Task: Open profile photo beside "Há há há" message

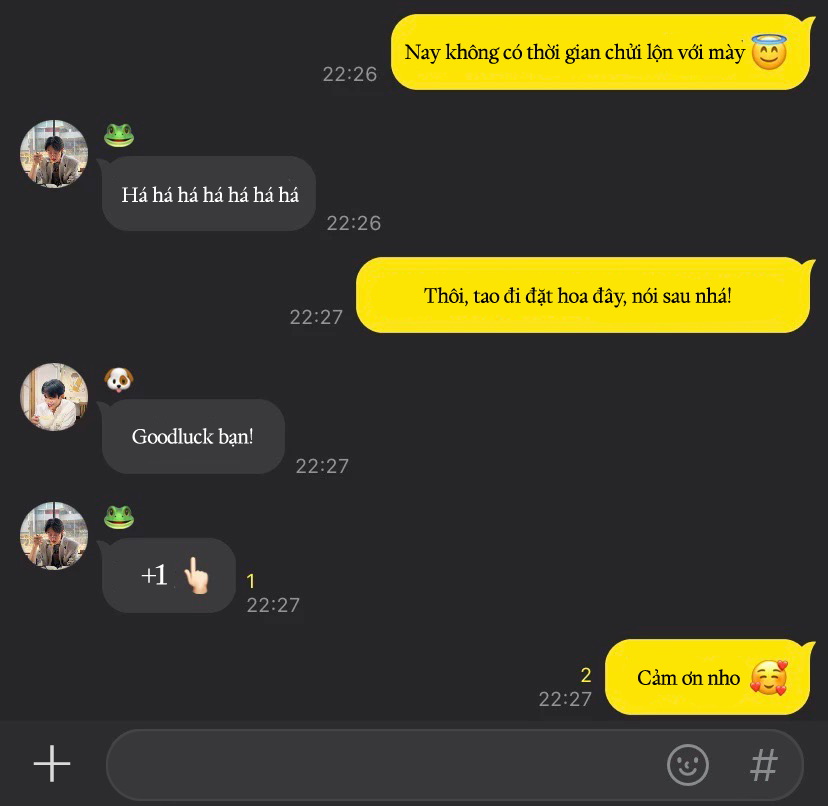Action: tap(54, 154)
